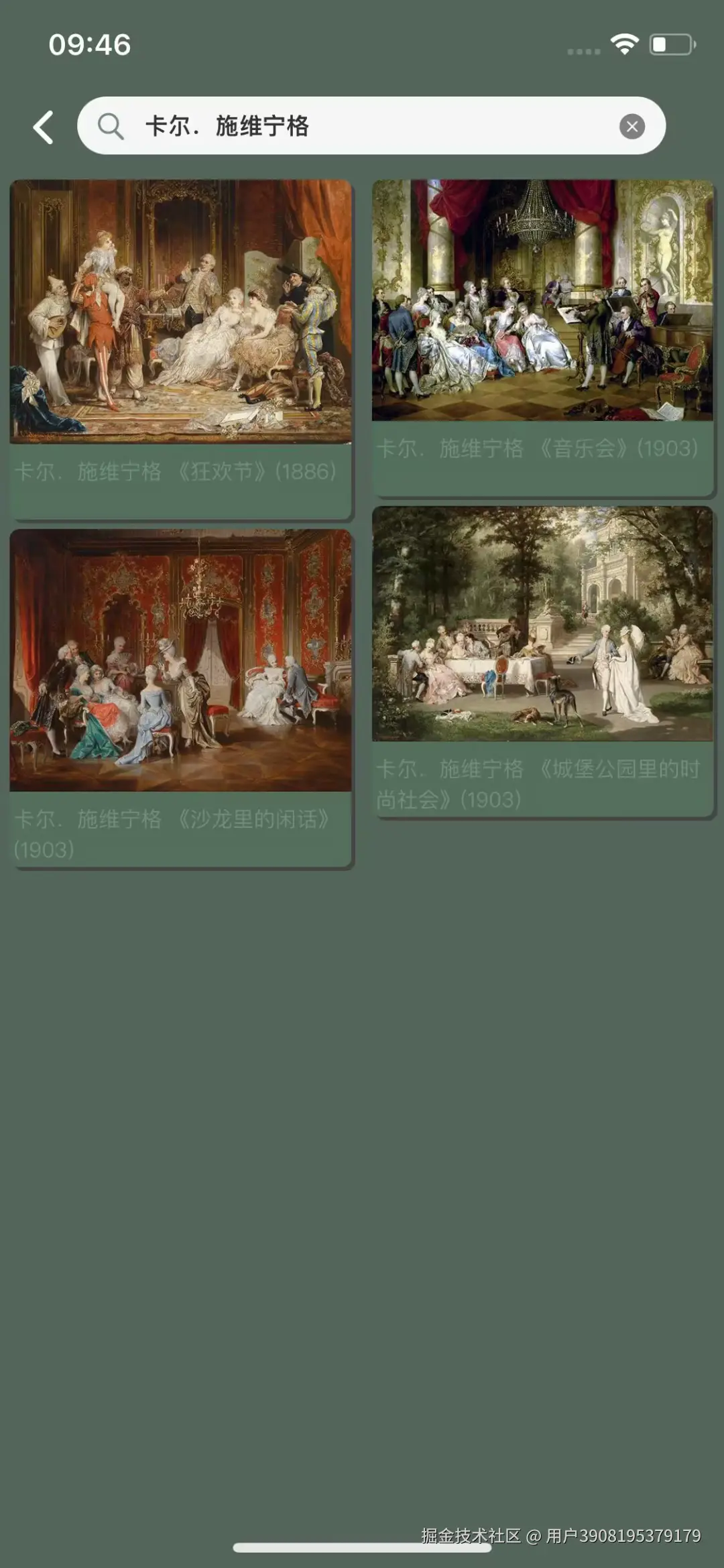This screenshot has height=1568, width=724.
Task: Select the 《城堡公园里的时尚社会》(1903) card
Action: (542, 660)
